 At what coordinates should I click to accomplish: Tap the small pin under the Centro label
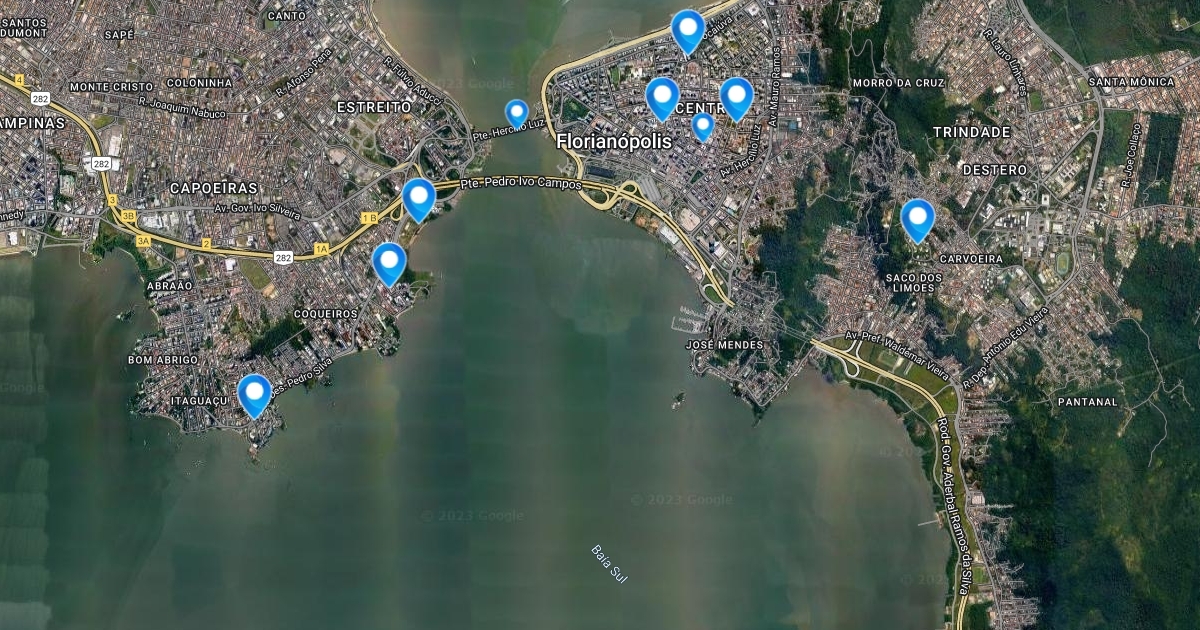(703, 127)
